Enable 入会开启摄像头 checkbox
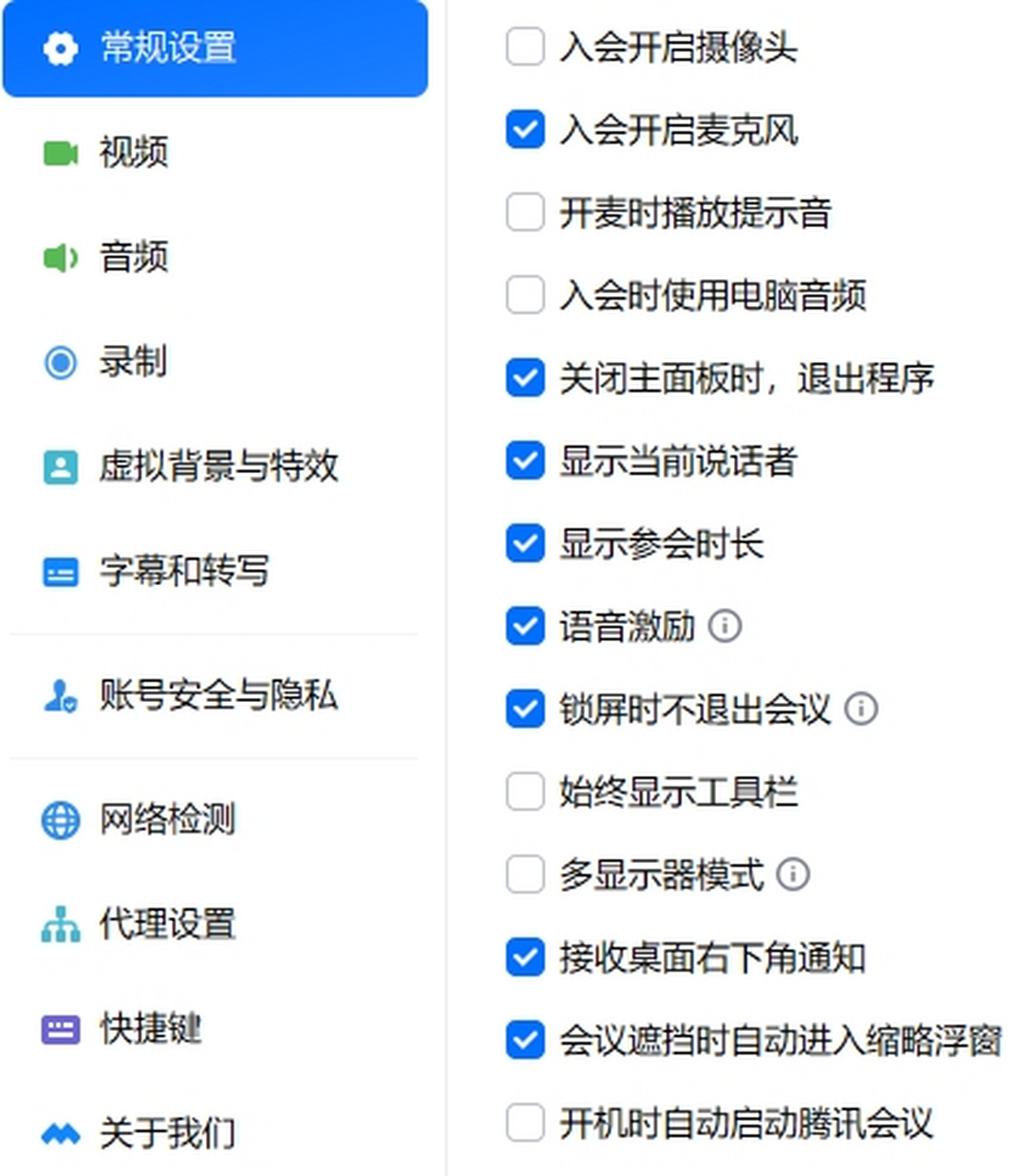1017x1176 pixels. click(x=525, y=47)
